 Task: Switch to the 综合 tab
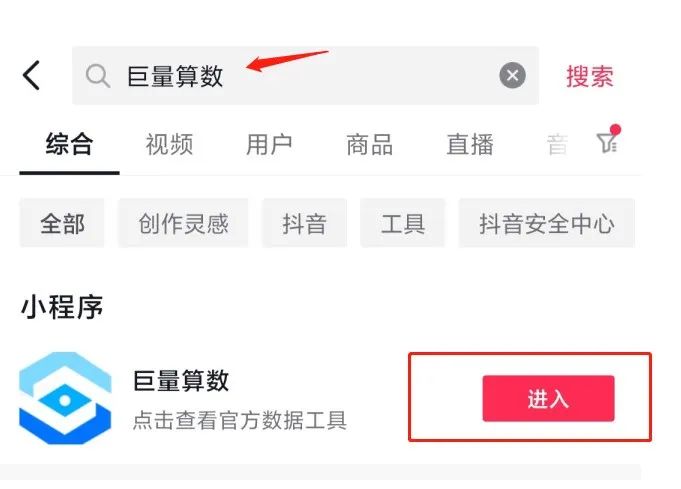click(69, 144)
